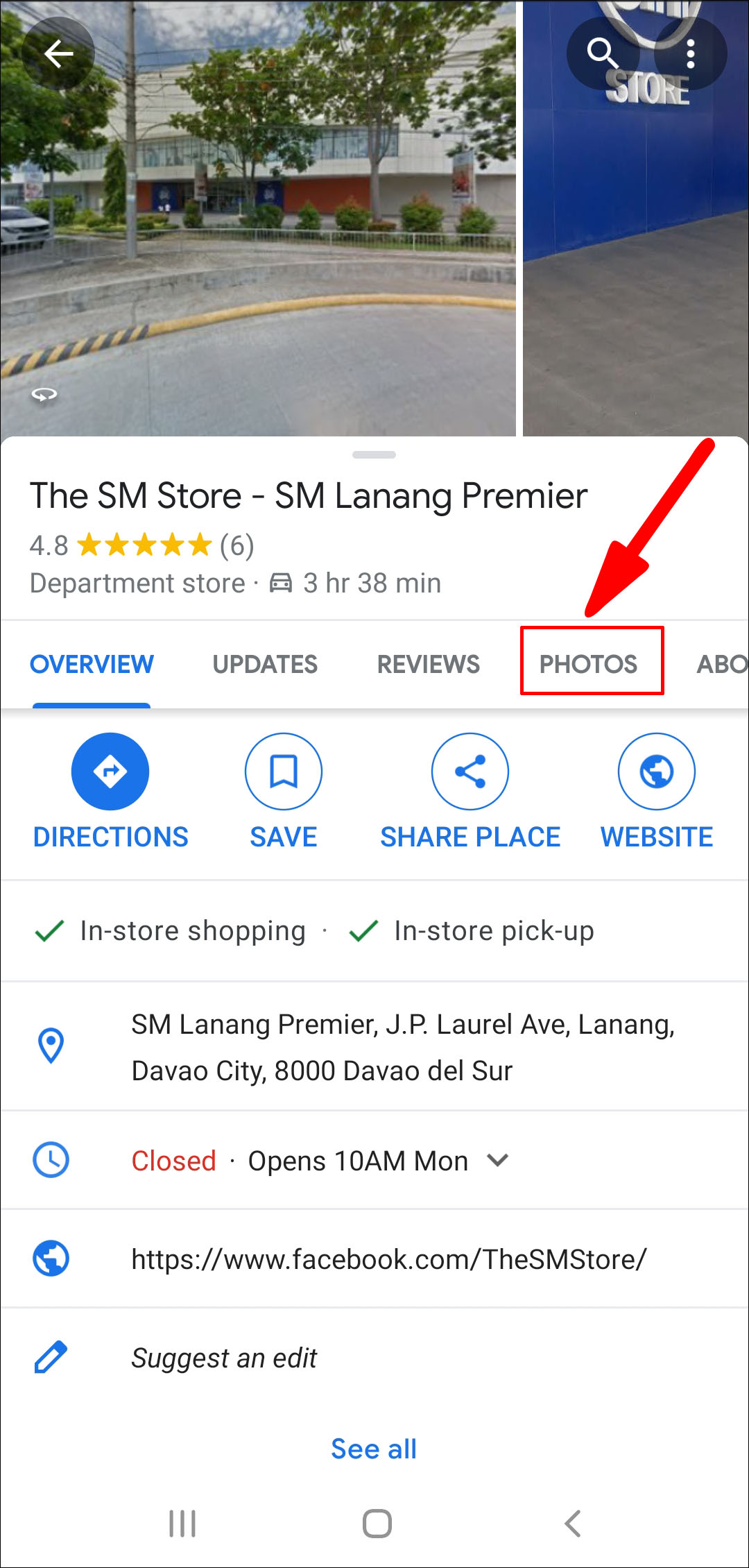Switch to the Updates tab

click(265, 664)
